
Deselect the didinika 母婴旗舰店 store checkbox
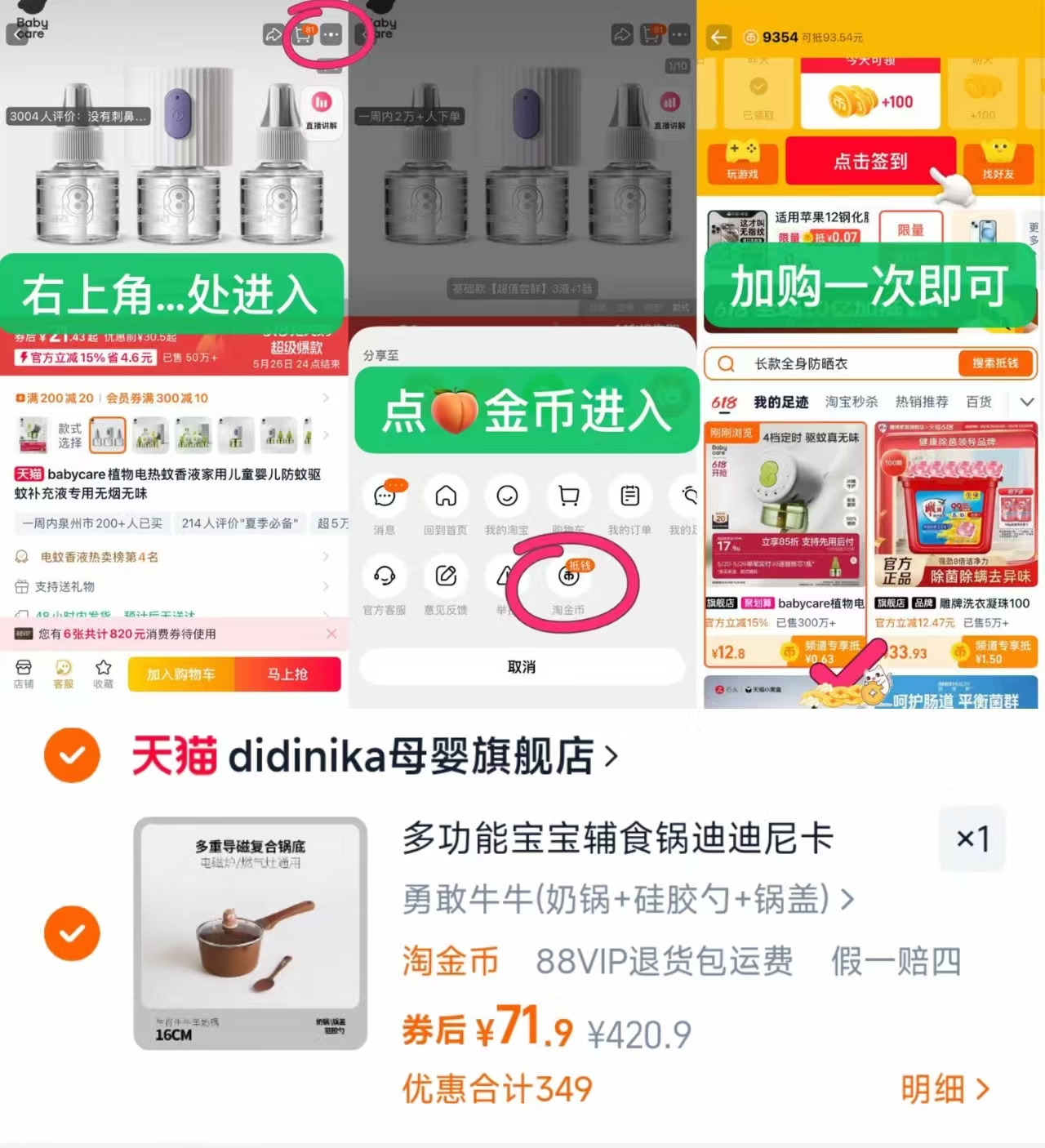pos(72,755)
